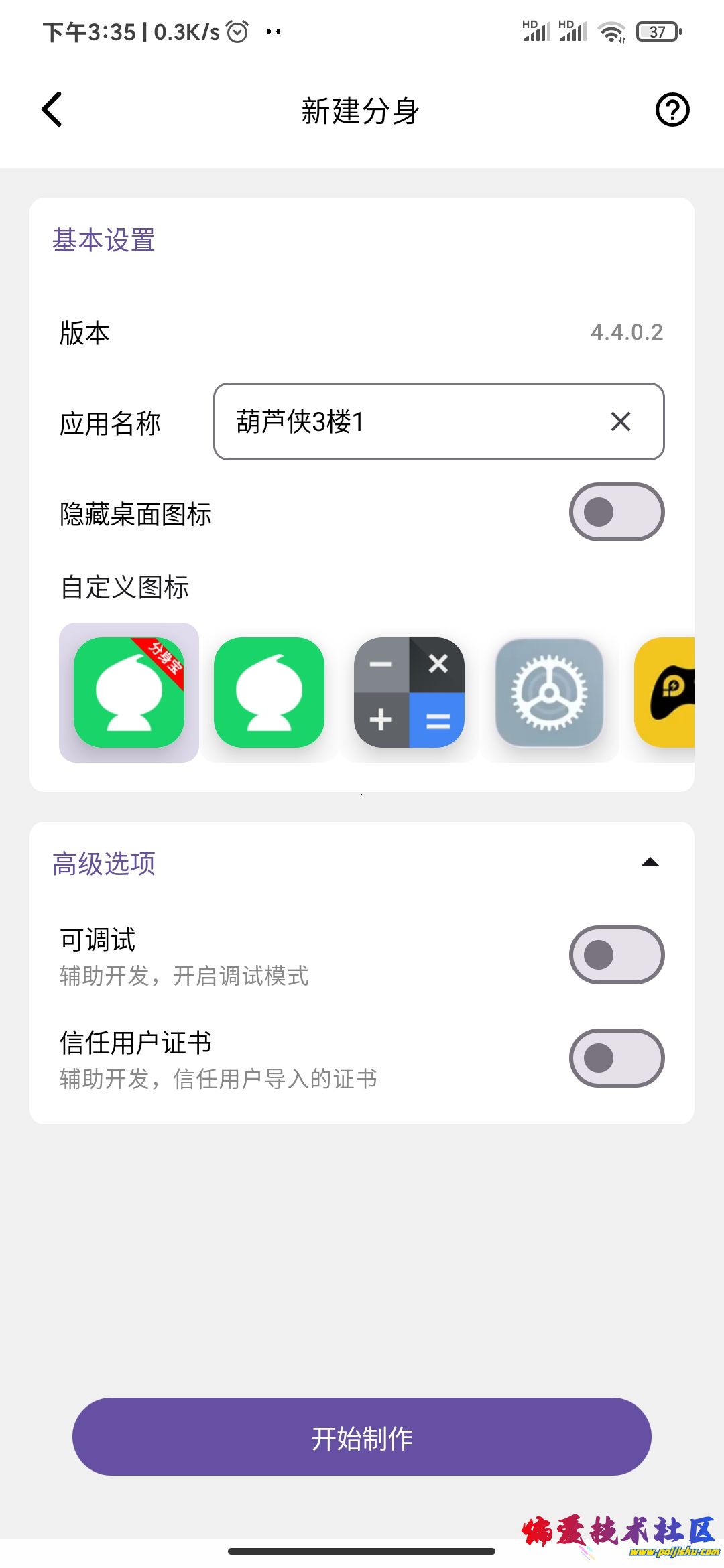Select the plain green gourd icon
This screenshot has height=1568, width=724.
pyautogui.click(x=269, y=692)
